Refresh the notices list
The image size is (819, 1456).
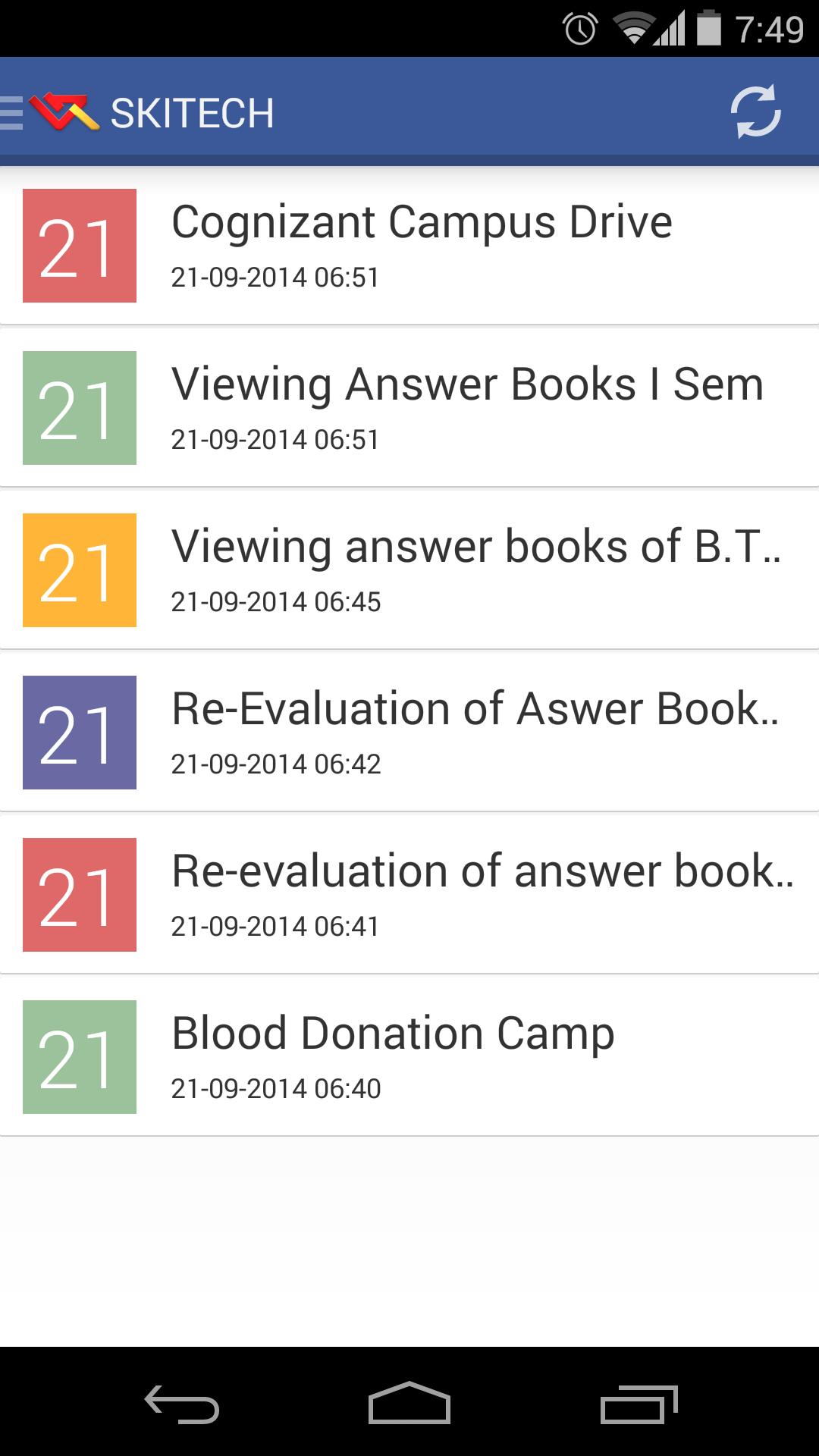(755, 112)
